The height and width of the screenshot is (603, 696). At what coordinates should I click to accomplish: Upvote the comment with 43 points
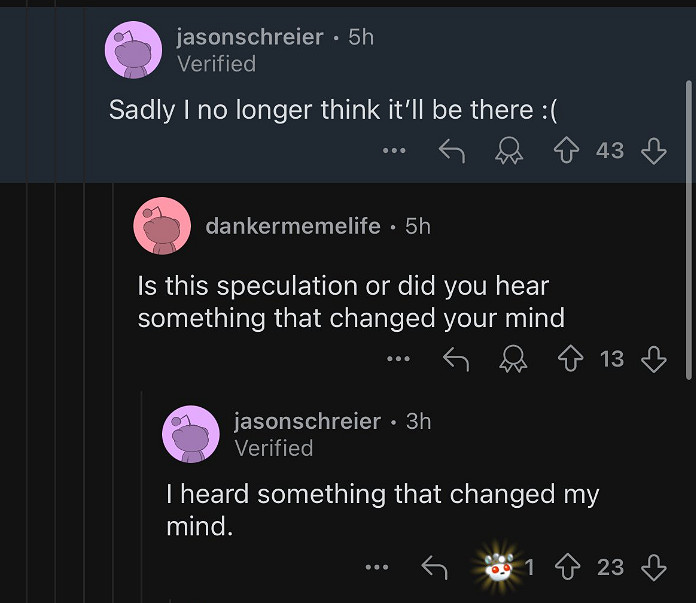[569, 151]
